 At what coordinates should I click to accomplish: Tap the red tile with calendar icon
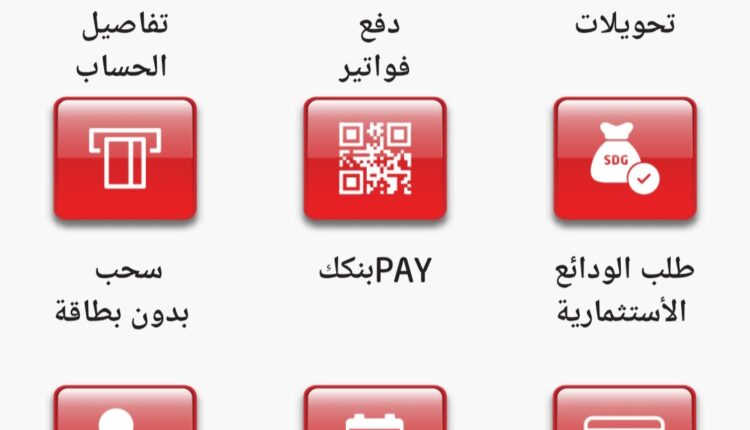(x=375, y=410)
